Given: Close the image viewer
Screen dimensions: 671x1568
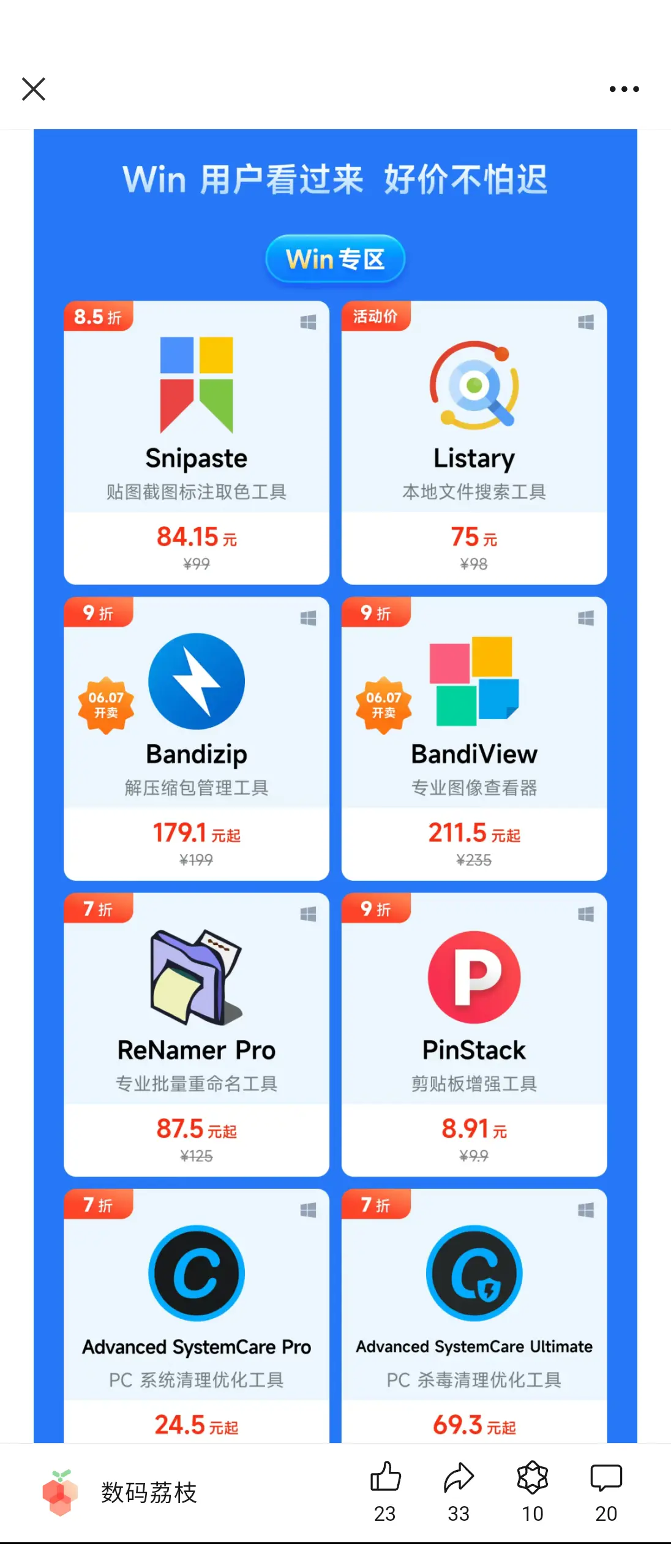Looking at the screenshot, I should point(34,89).
